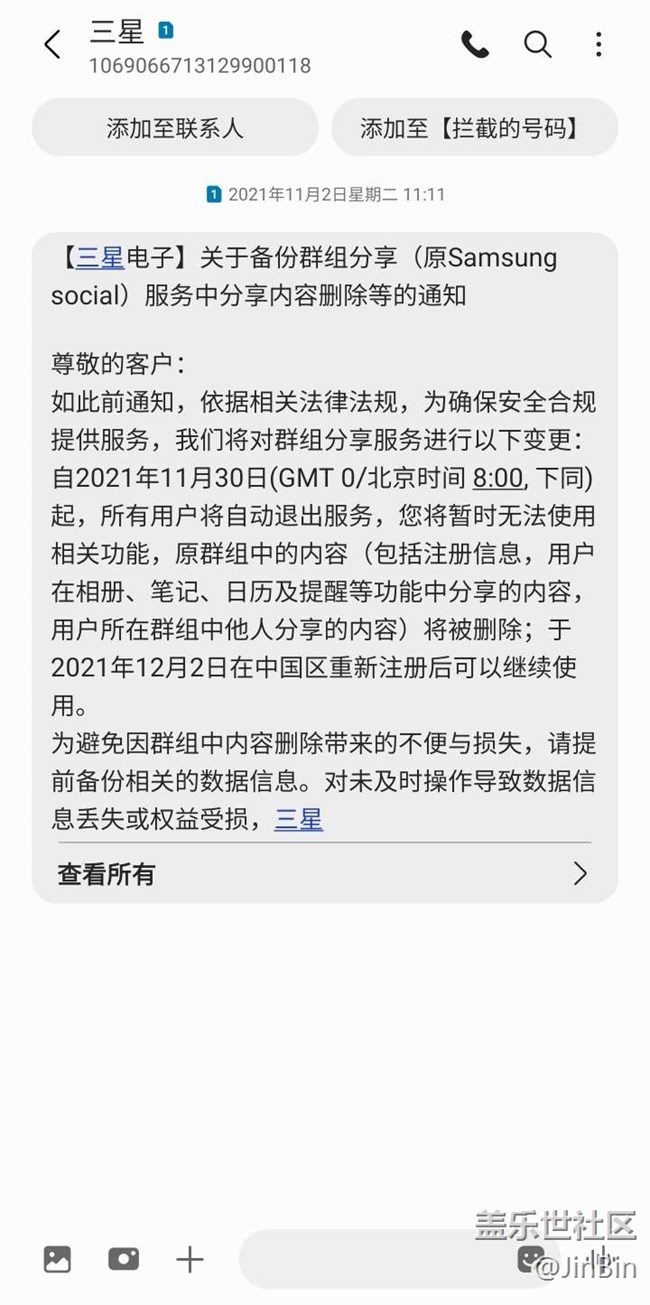Screen dimensions: 650x1305
Task: Attach an image from gallery
Action: [57, 1259]
